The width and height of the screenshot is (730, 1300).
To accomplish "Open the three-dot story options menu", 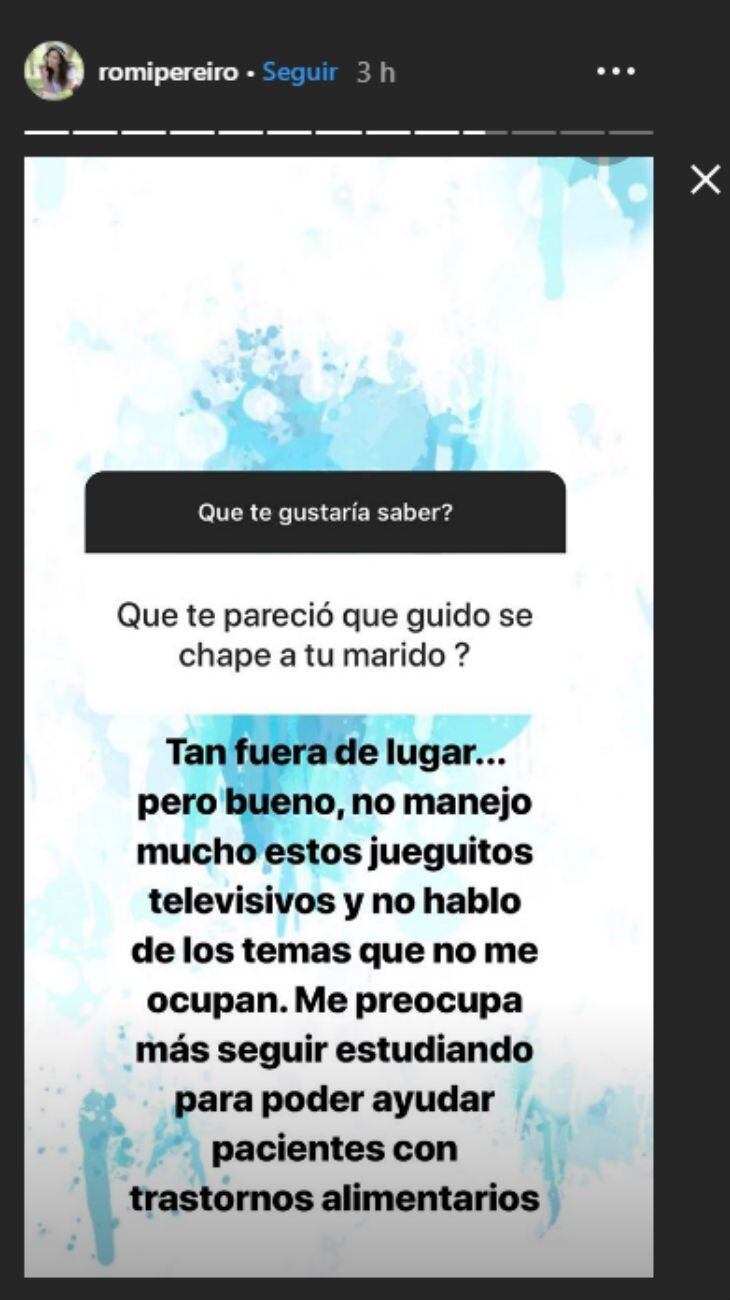I will (615, 72).
